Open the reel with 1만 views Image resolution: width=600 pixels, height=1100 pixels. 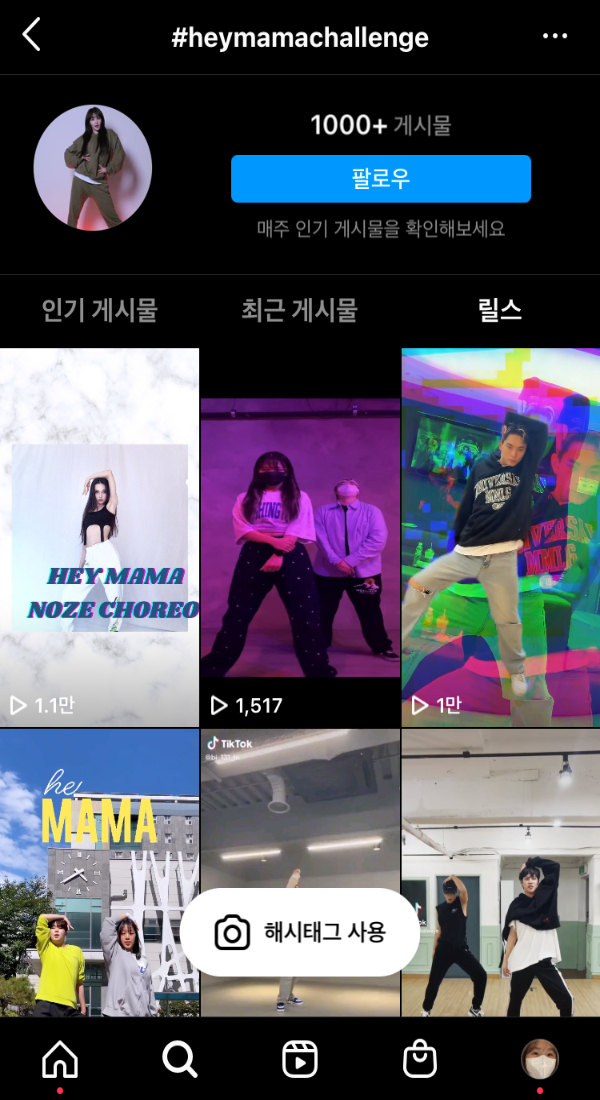point(500,537)
